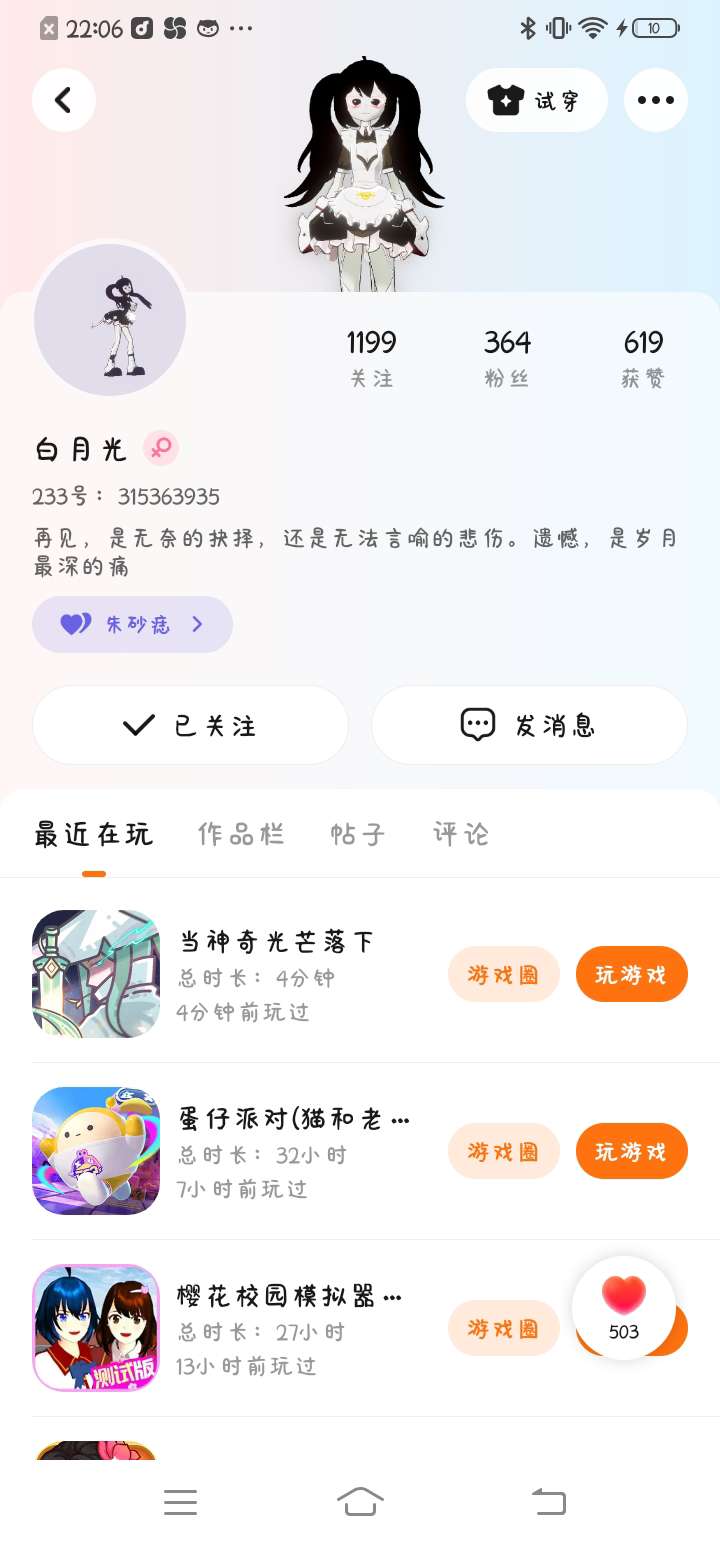Go to the system home screen
The height and width of the screenshot is (1544, 720).
pyautogui.click(x=360, y=1501)
